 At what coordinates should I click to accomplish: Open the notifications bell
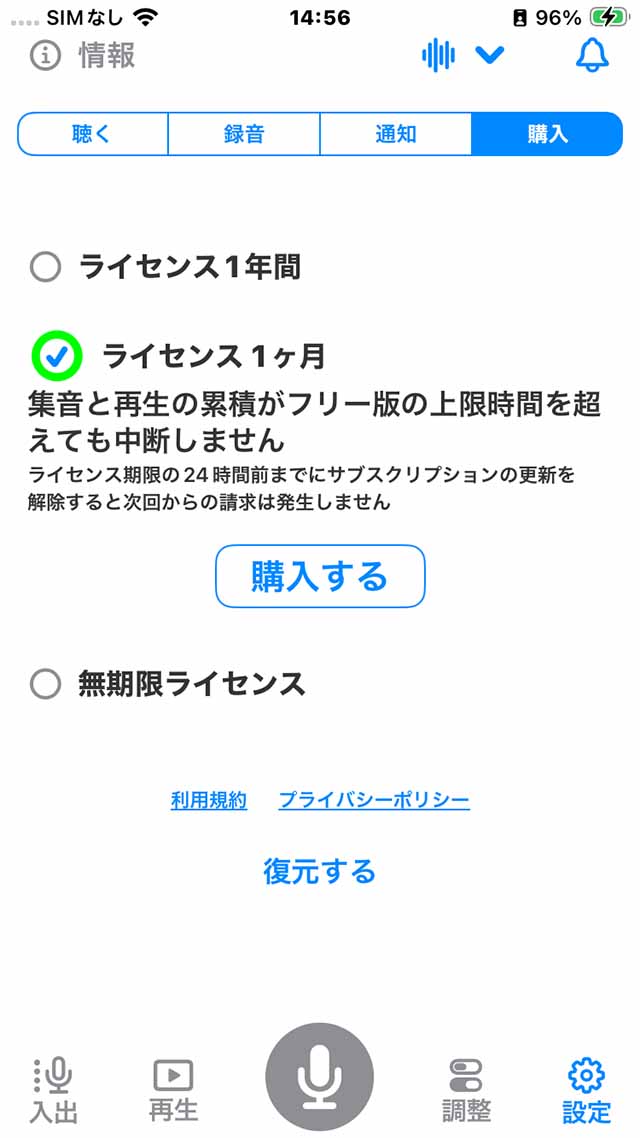click(592, 55)
